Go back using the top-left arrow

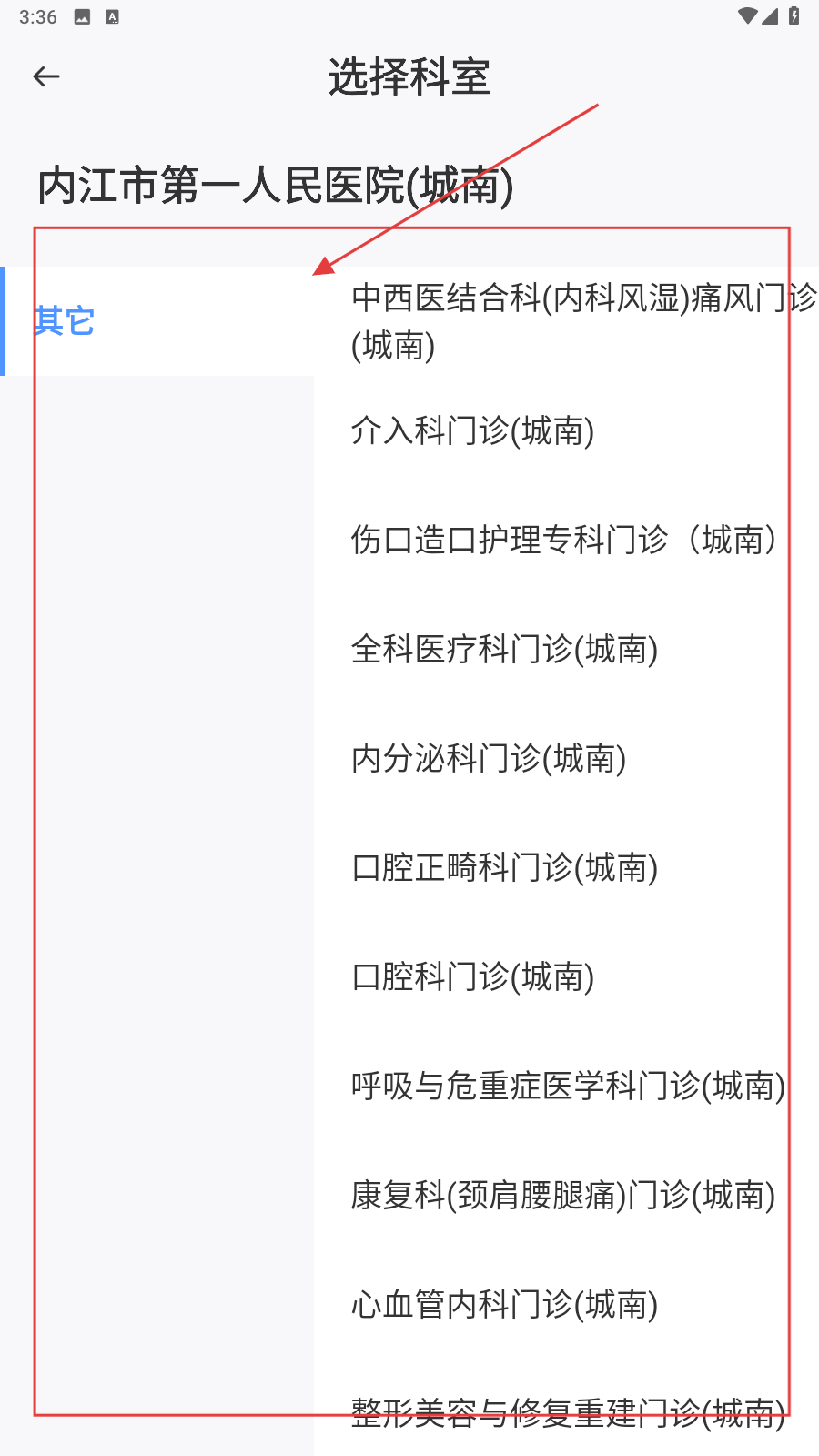46,77
